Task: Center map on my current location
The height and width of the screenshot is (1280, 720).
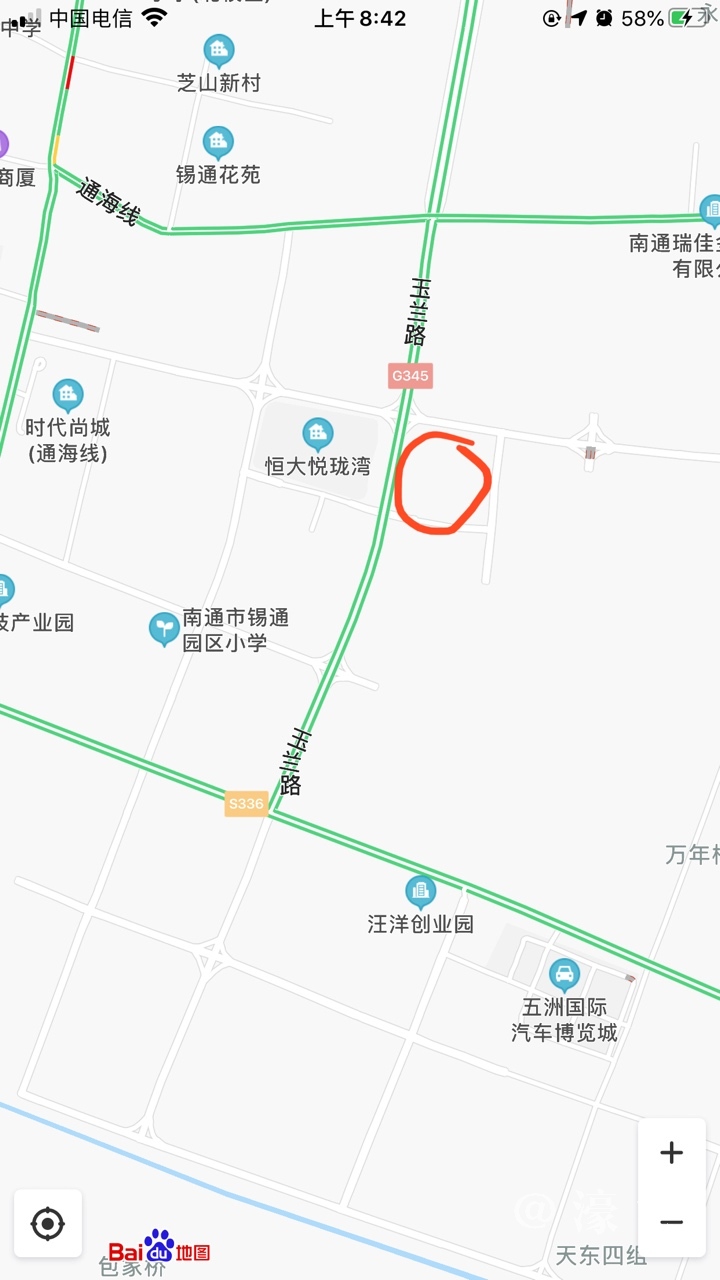Action: 48,1223
